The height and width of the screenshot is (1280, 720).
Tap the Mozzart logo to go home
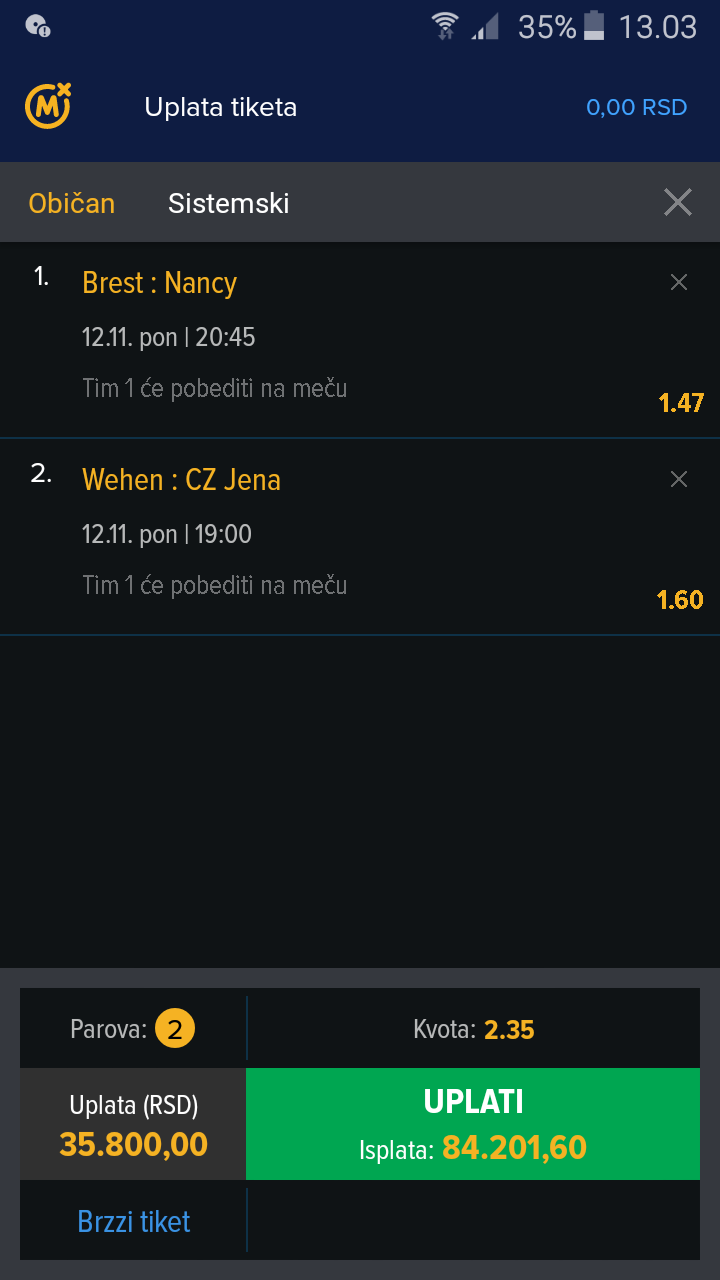click(48, 106)
